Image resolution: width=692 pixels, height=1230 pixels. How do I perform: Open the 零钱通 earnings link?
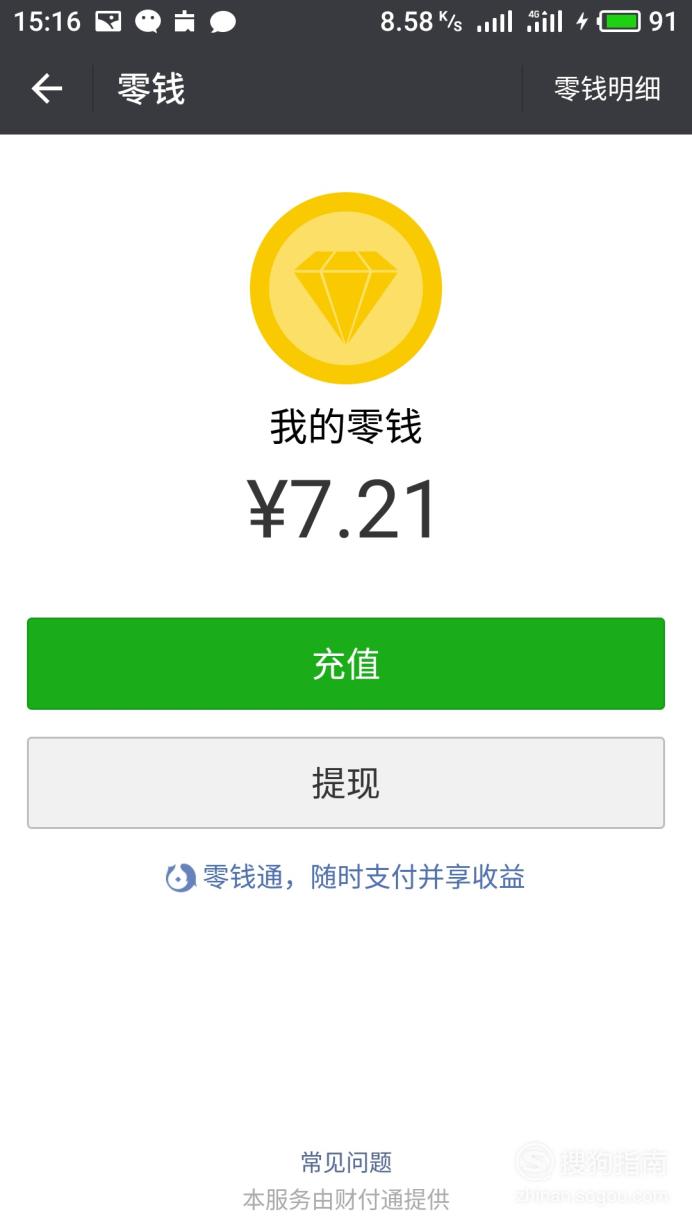click(346, 878)
